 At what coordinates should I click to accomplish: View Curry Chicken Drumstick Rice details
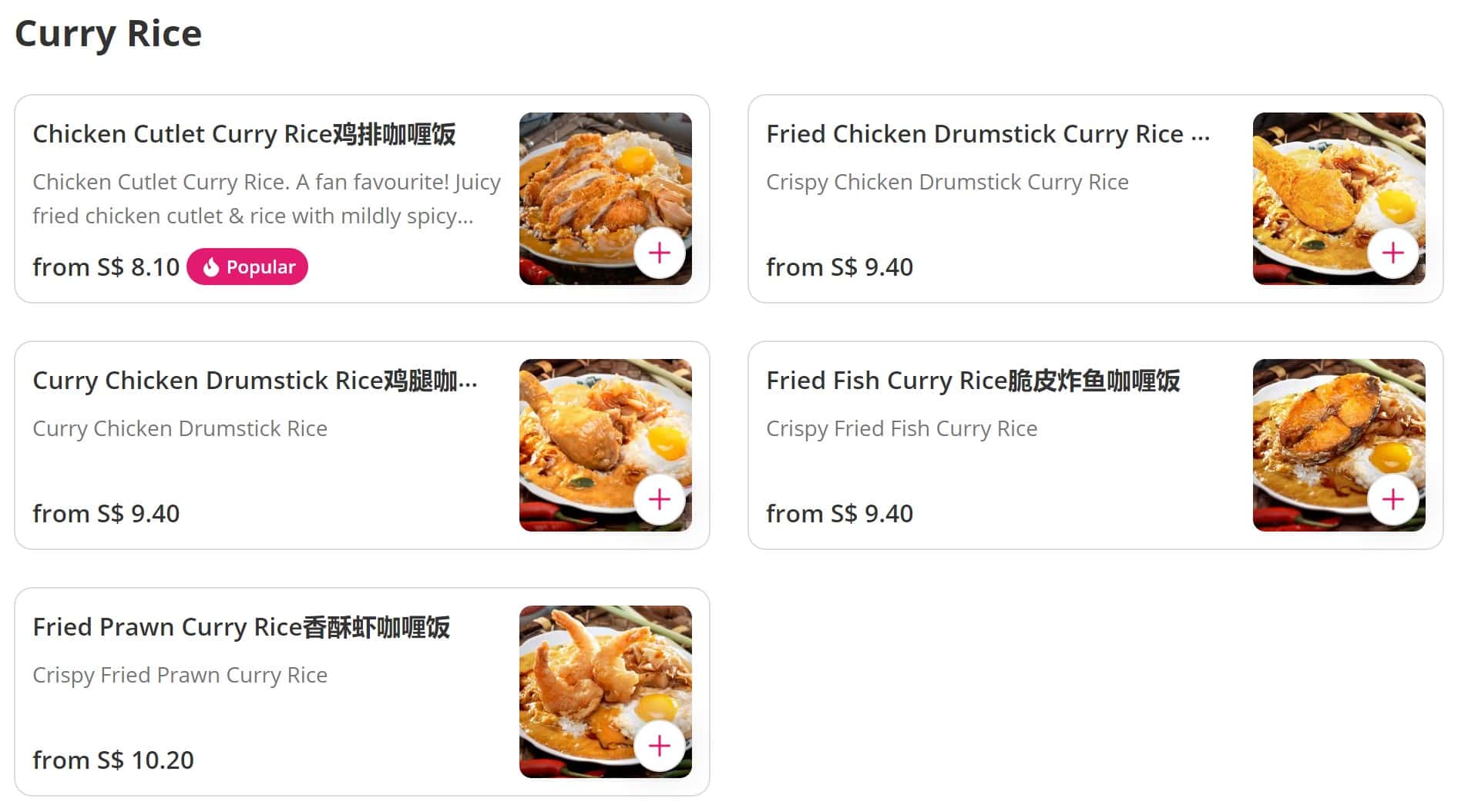(254, 381)
